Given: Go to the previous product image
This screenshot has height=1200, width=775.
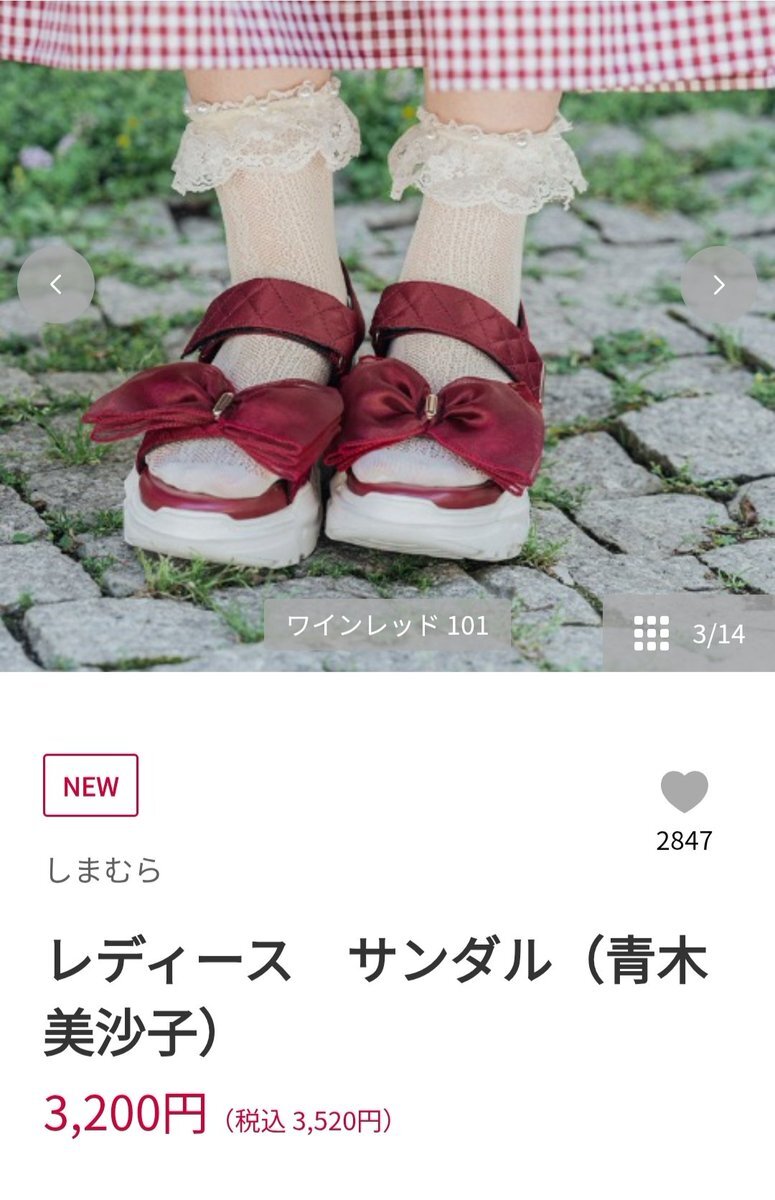Looking at the screenshot, I should 56,285.
